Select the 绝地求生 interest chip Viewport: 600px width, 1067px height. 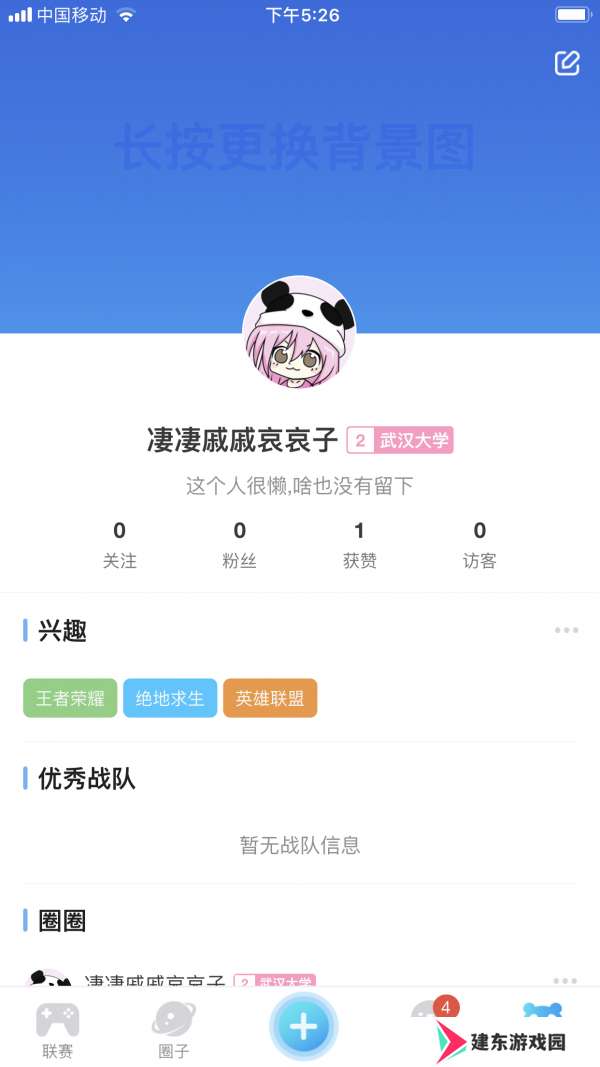click(170, 698)
